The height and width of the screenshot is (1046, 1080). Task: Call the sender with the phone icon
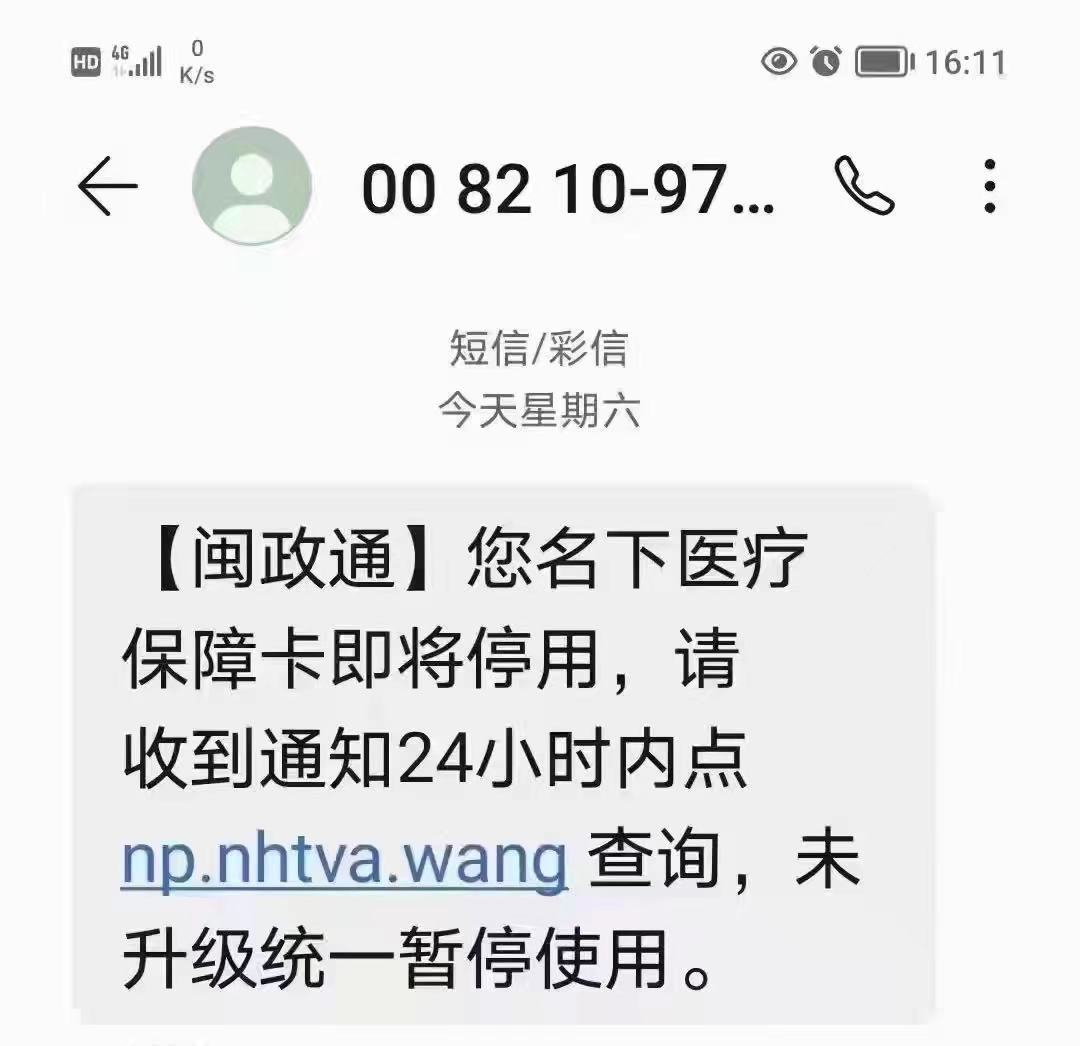(864, 186)
